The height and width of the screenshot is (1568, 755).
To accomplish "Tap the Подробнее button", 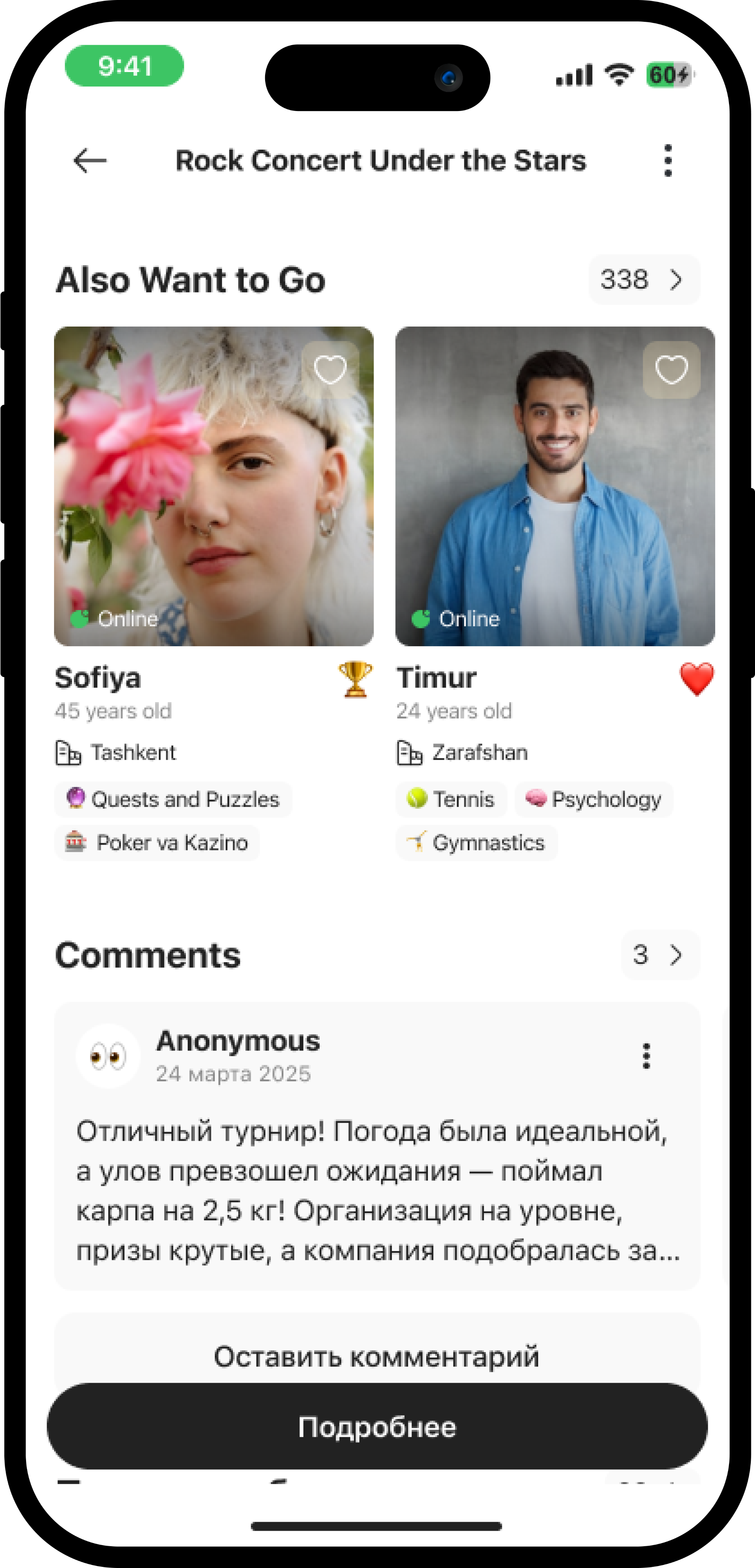I will tap(377, 1427).
